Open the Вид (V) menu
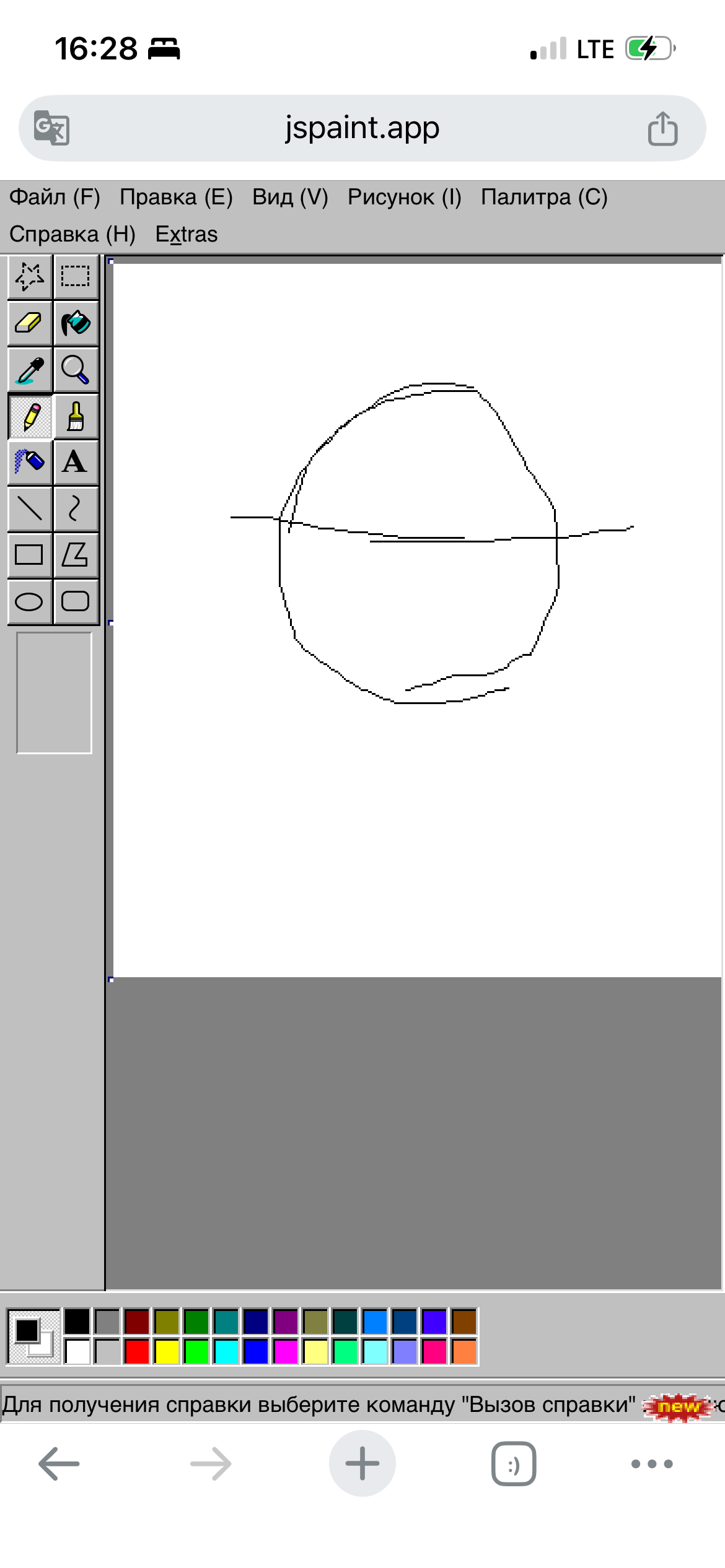The width and height of the screenshot is (725, 1568). [290, 197]
